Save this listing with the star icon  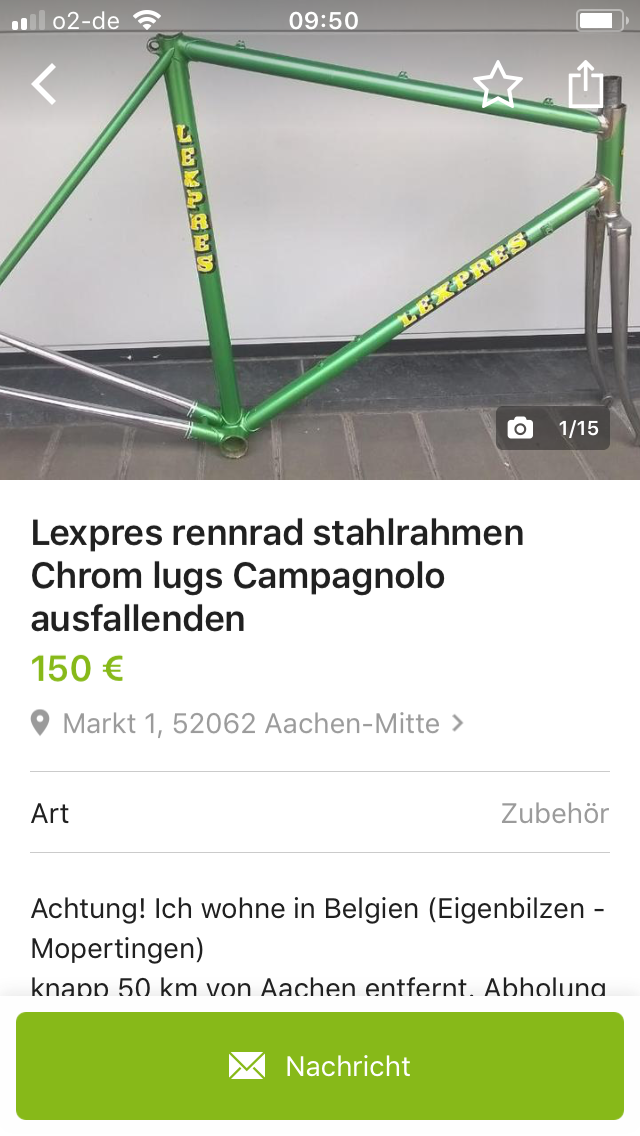[x=497, y=84]
